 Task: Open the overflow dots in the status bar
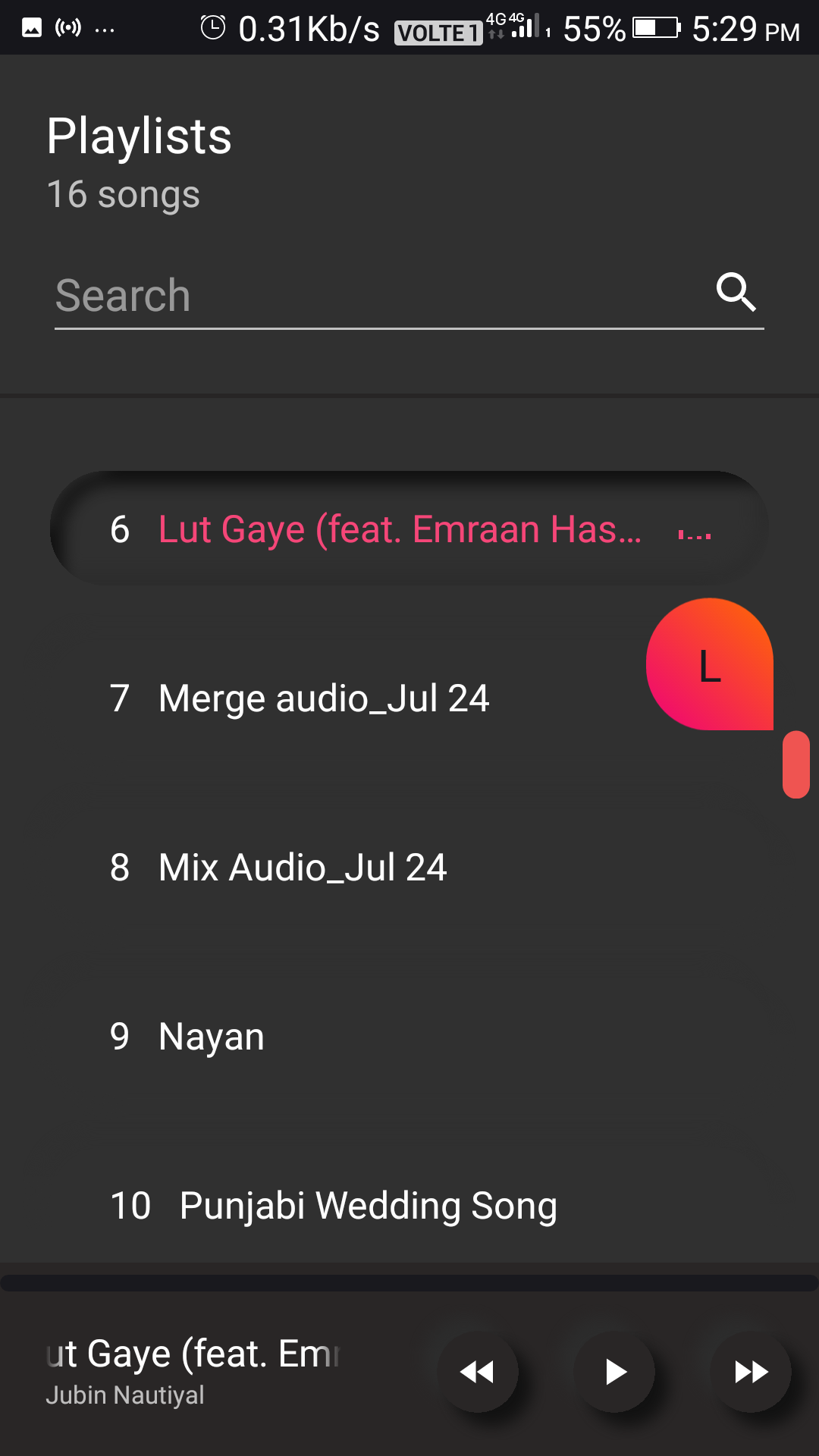click(105, 30)
